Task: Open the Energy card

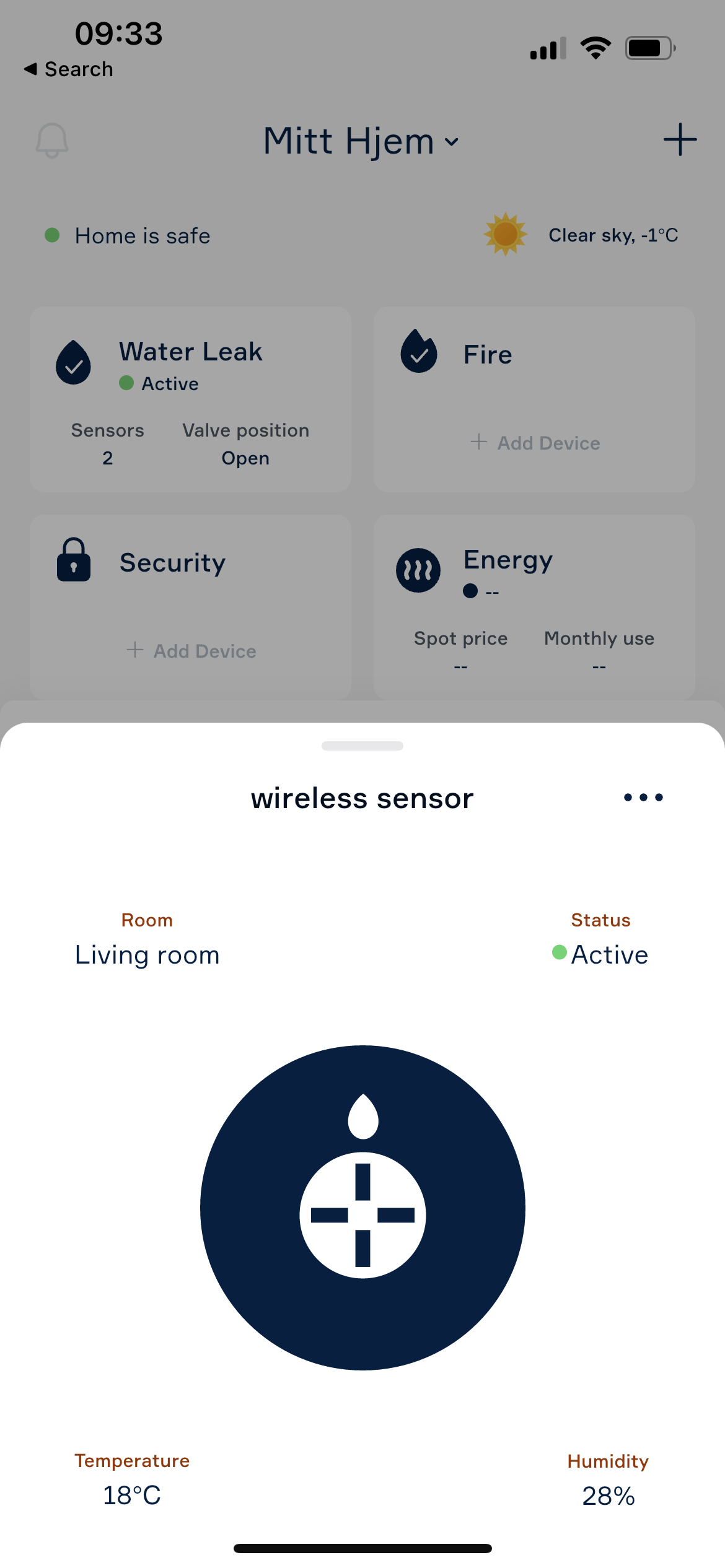Action: pyautogui.click(x=534, y=607)
